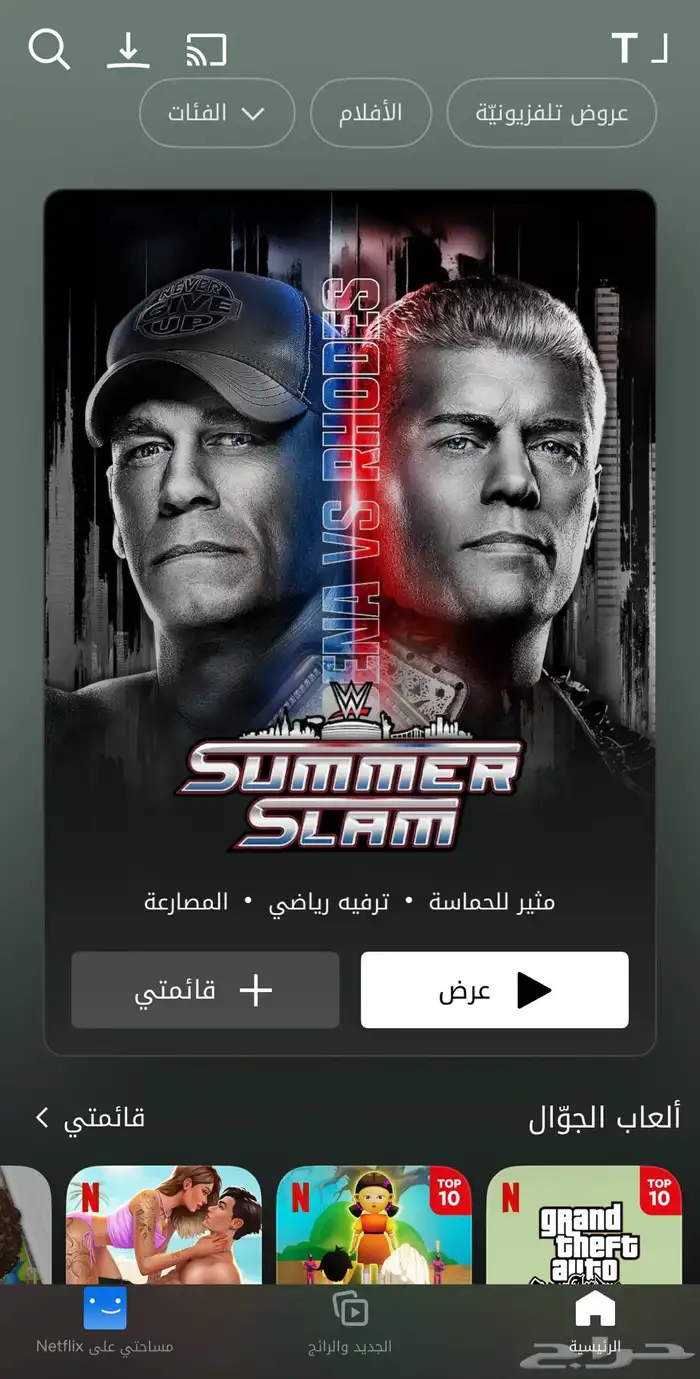Add SummerSlam to قائمتي
Viewport: 700px width, 1379px height.
coord(205,990)
